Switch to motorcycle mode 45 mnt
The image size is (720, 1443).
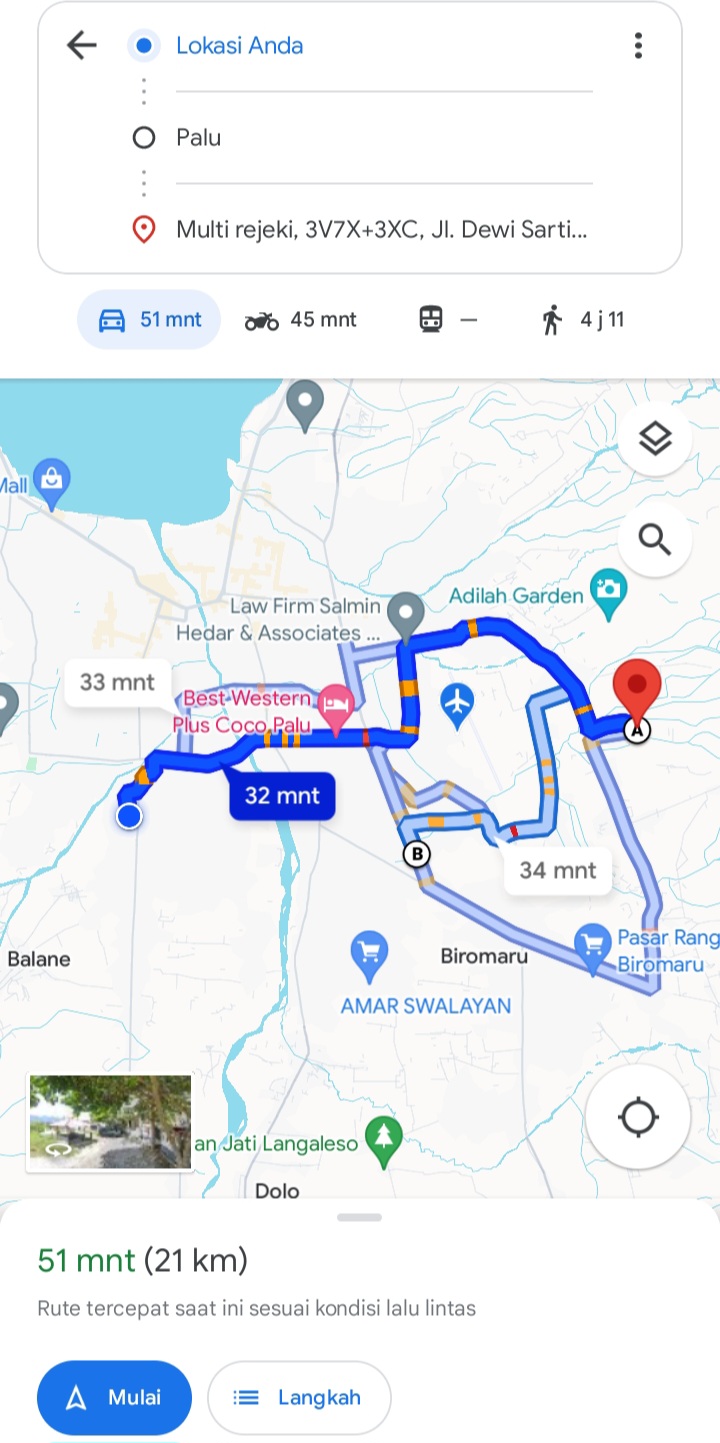(301, 320)
